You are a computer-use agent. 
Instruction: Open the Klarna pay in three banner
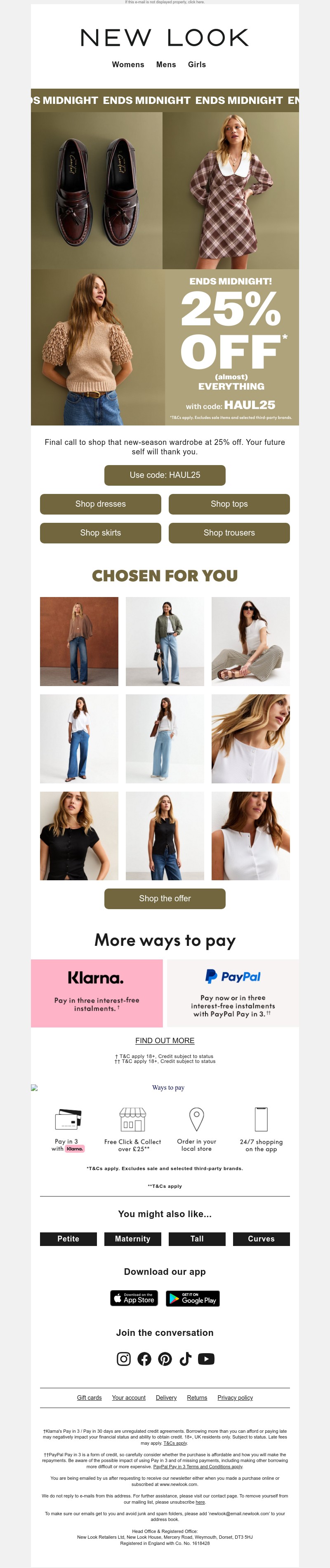97,993
